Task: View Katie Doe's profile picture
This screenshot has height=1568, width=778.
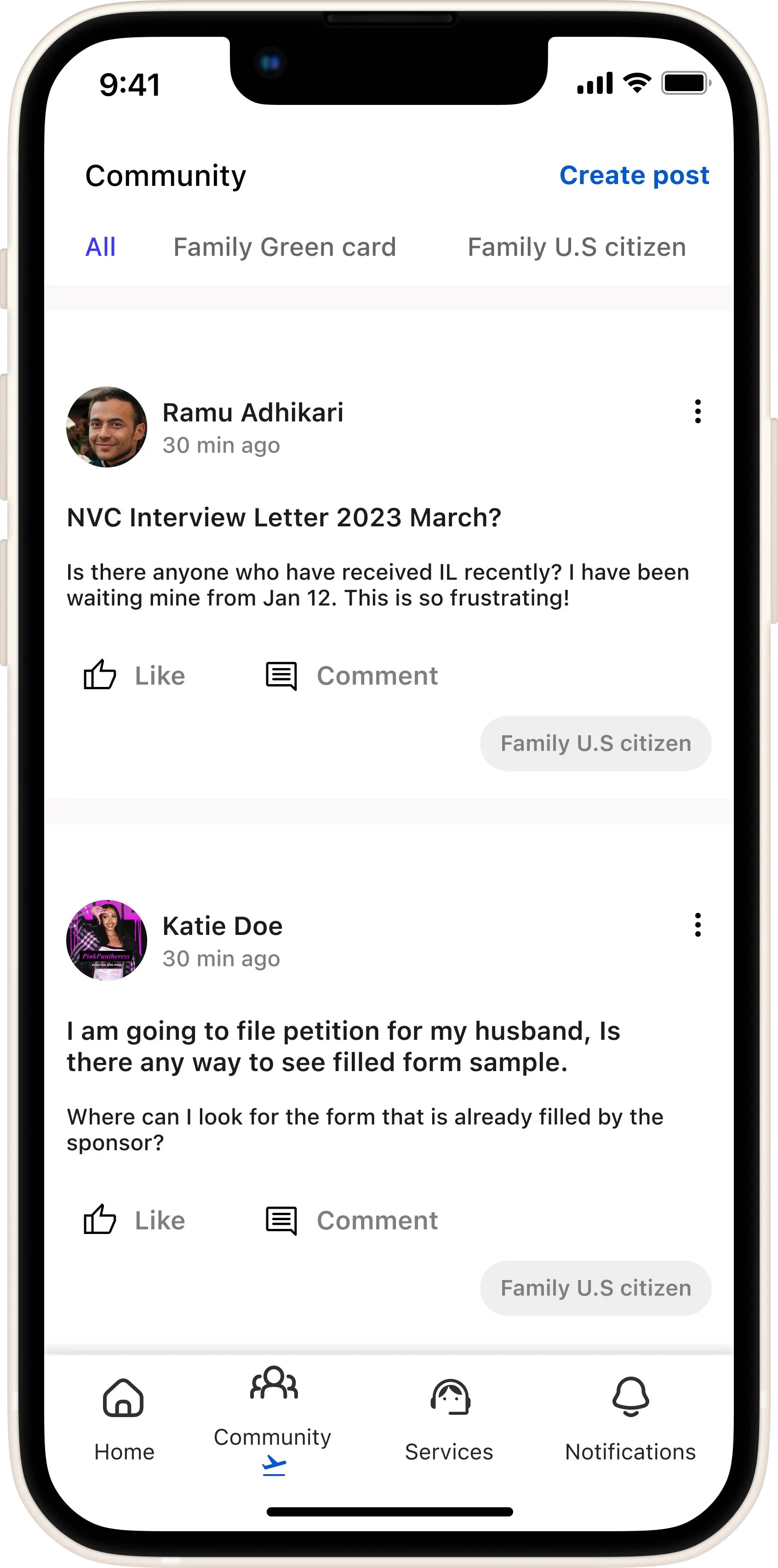Action: 107,940
